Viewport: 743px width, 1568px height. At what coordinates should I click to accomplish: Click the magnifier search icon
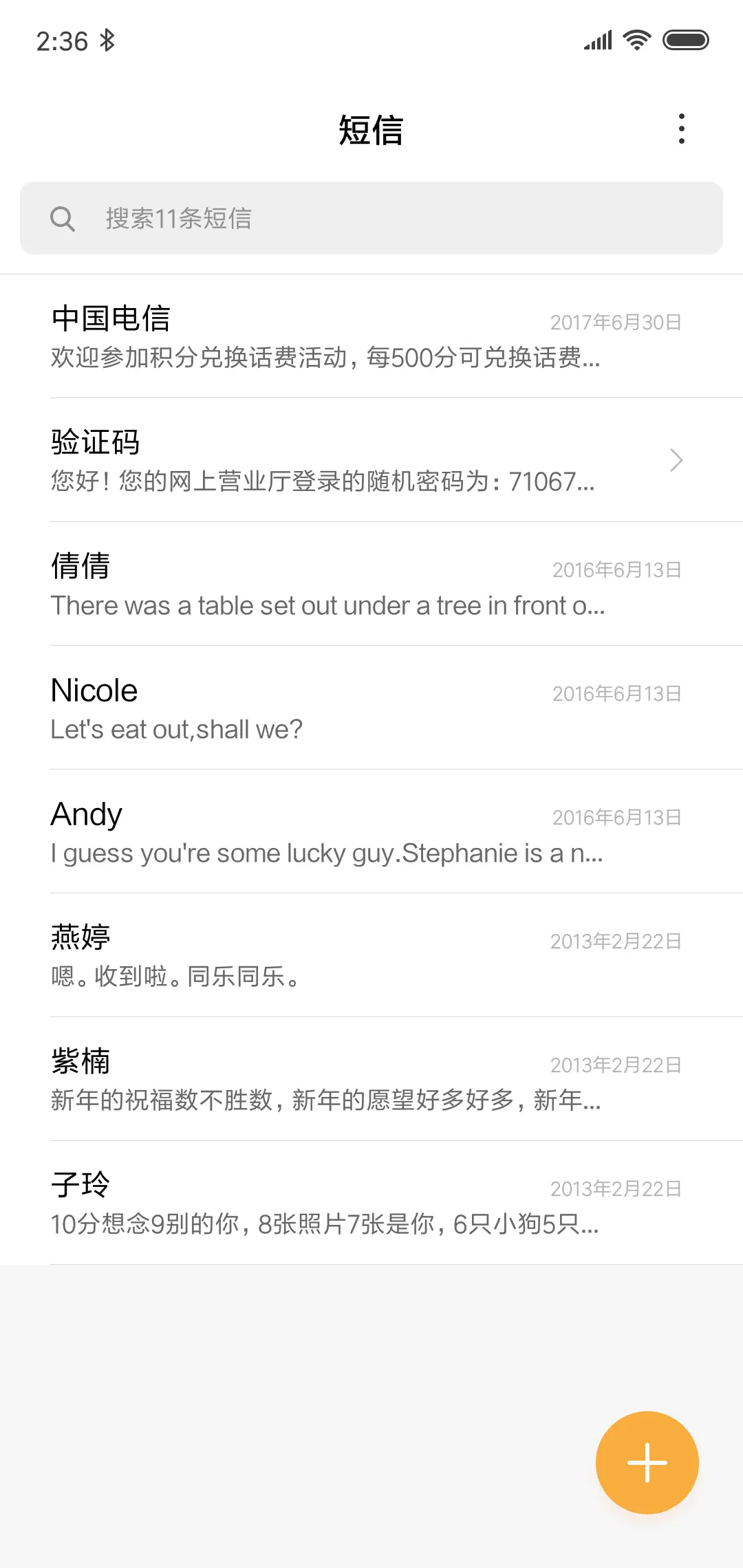coord(63,219)
